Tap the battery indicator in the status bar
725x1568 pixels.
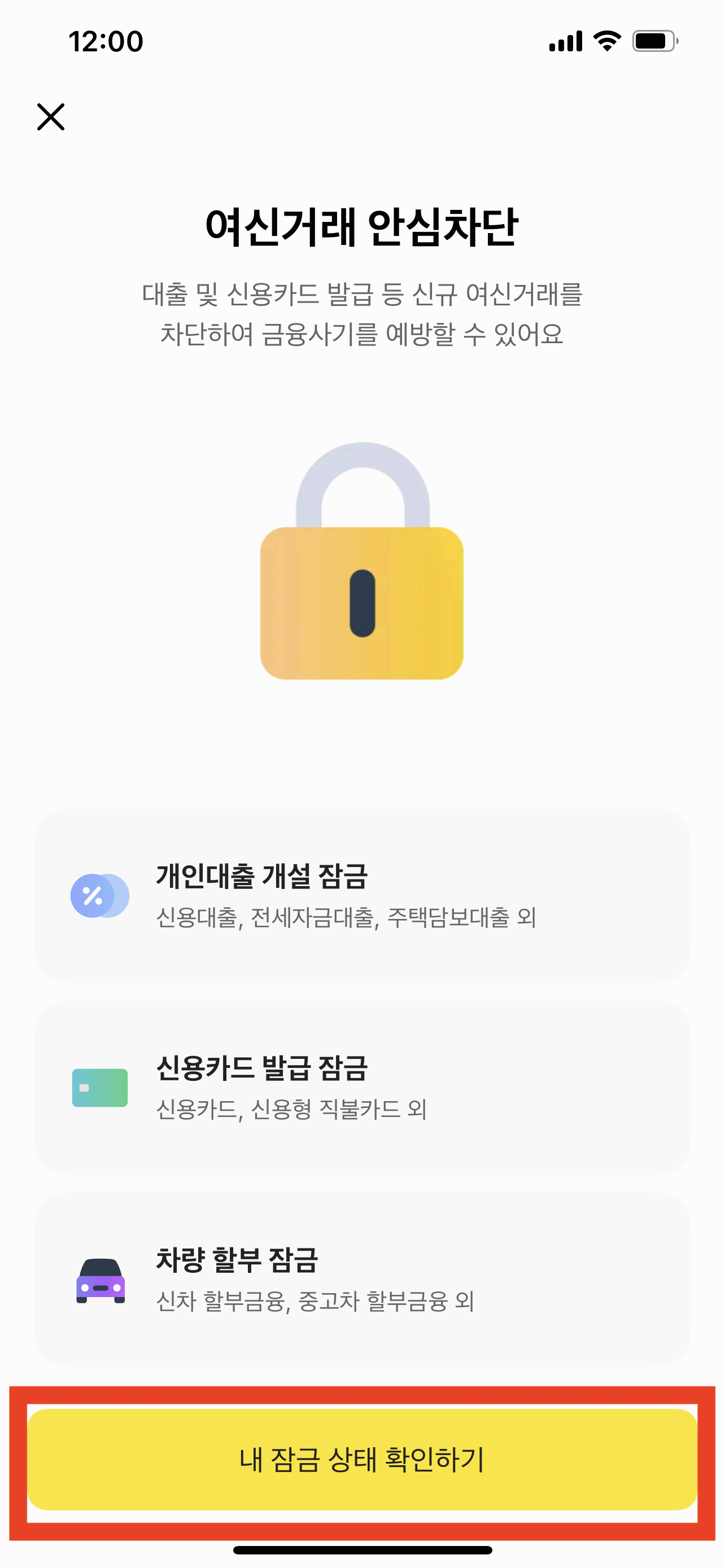[653, 41]
